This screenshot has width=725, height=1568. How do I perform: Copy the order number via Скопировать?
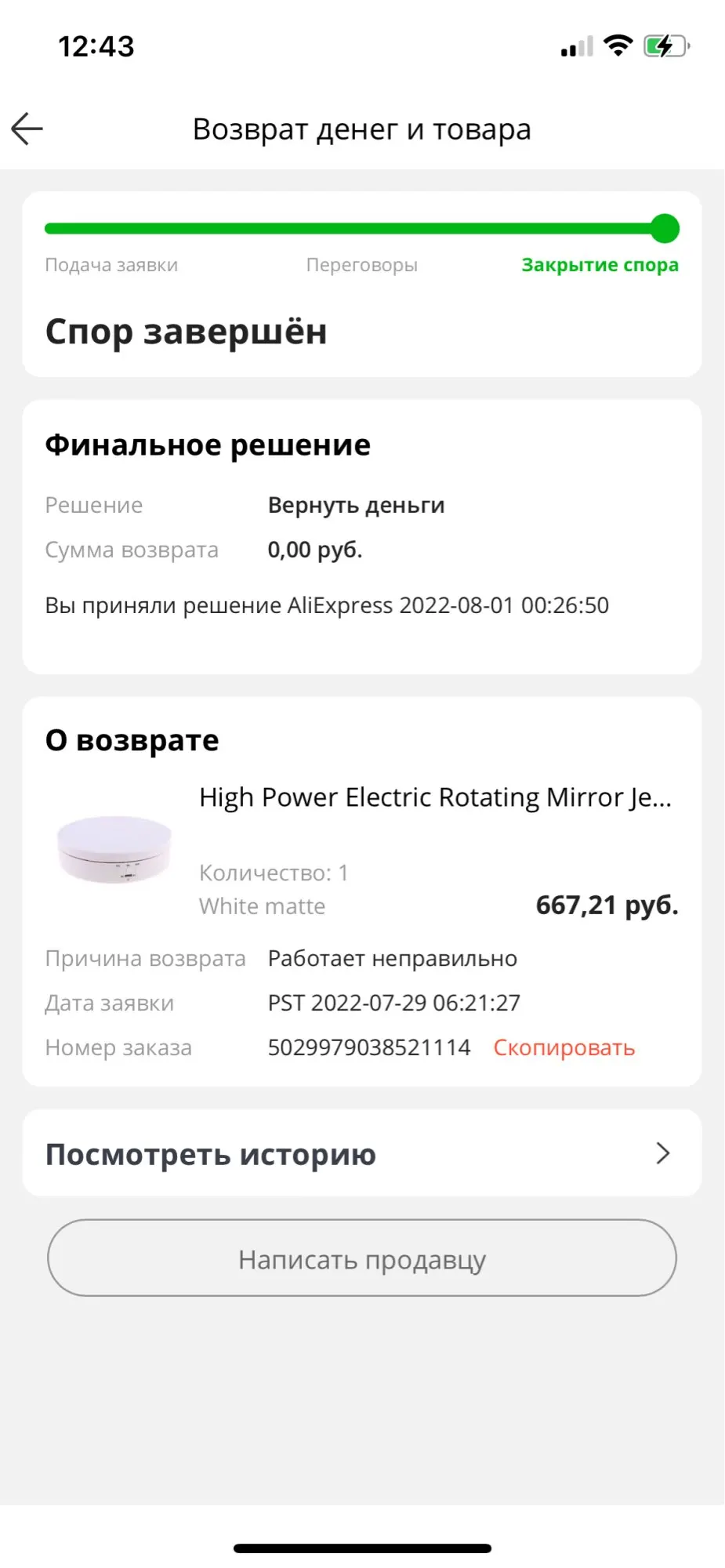564,1048
